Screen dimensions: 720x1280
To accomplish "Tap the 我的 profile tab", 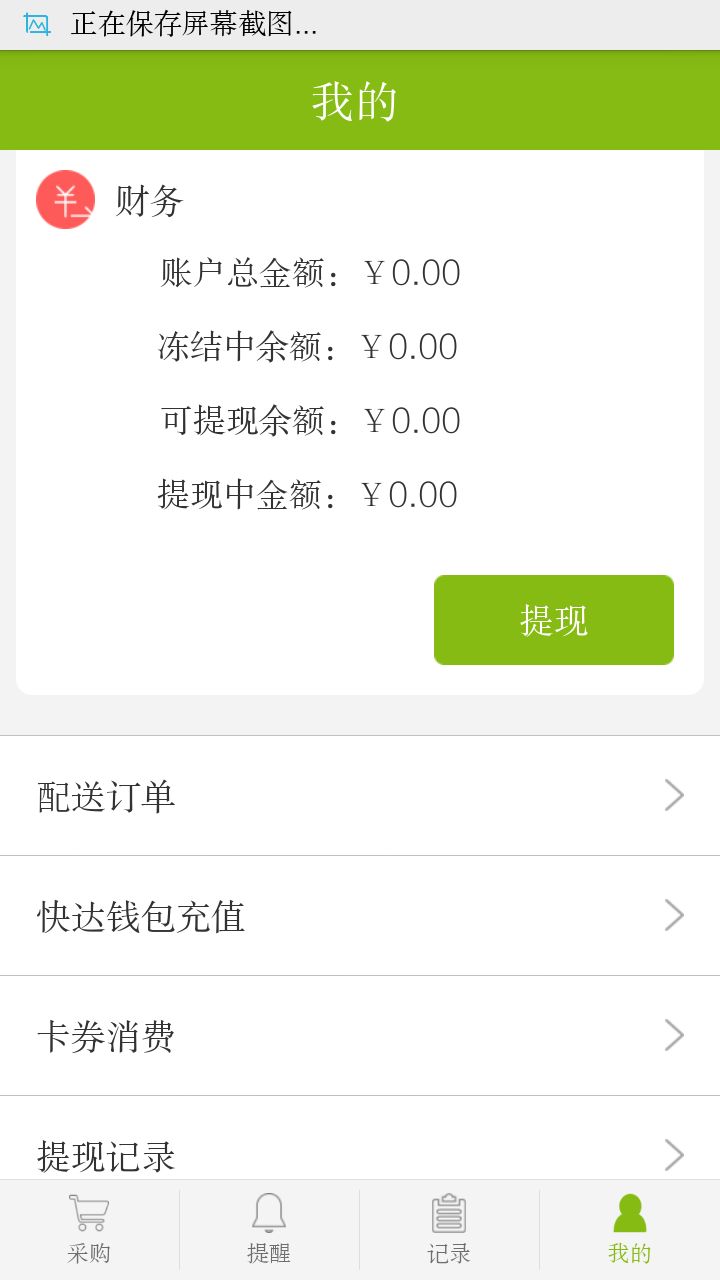I will click(629, 1230).
